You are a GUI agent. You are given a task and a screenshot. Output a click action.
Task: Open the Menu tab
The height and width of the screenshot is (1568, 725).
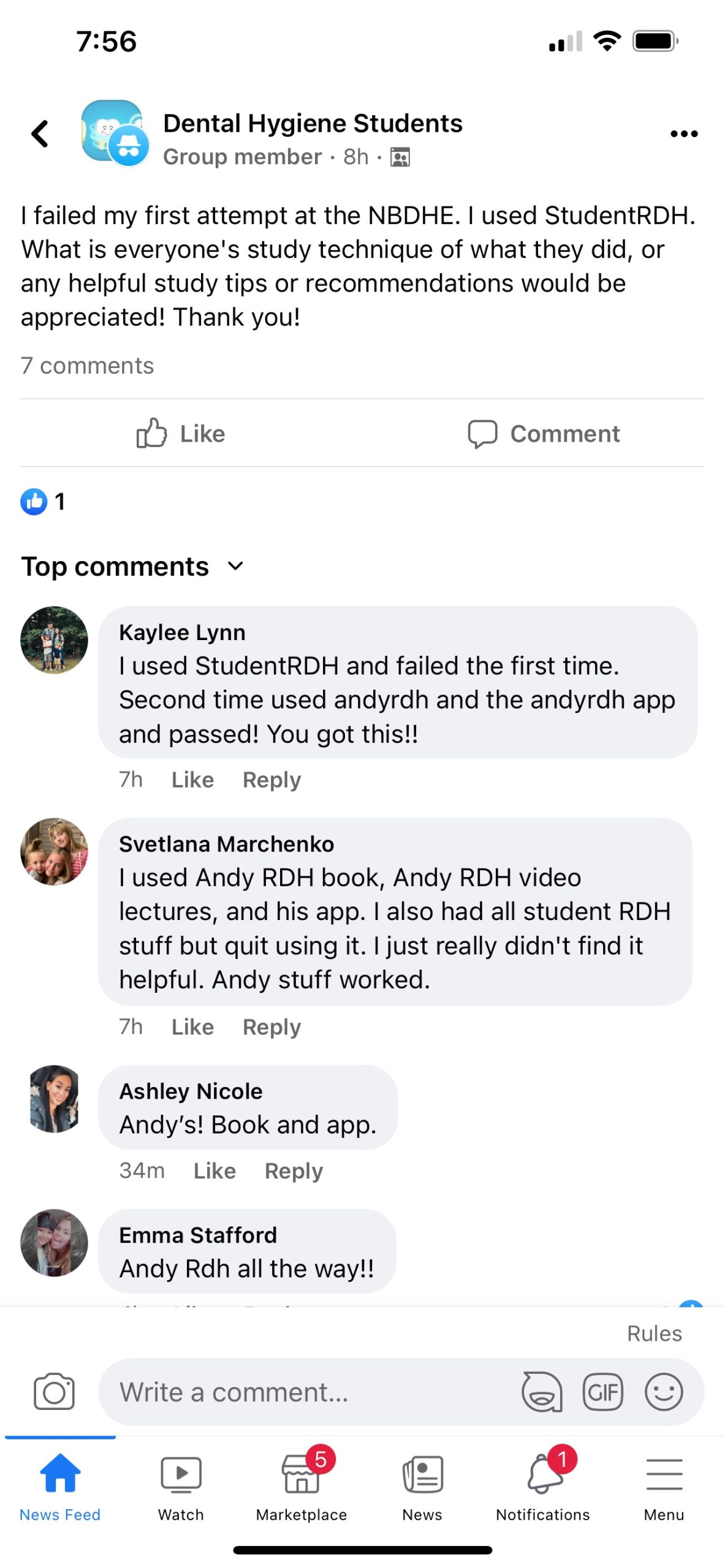click(663, 1487)
